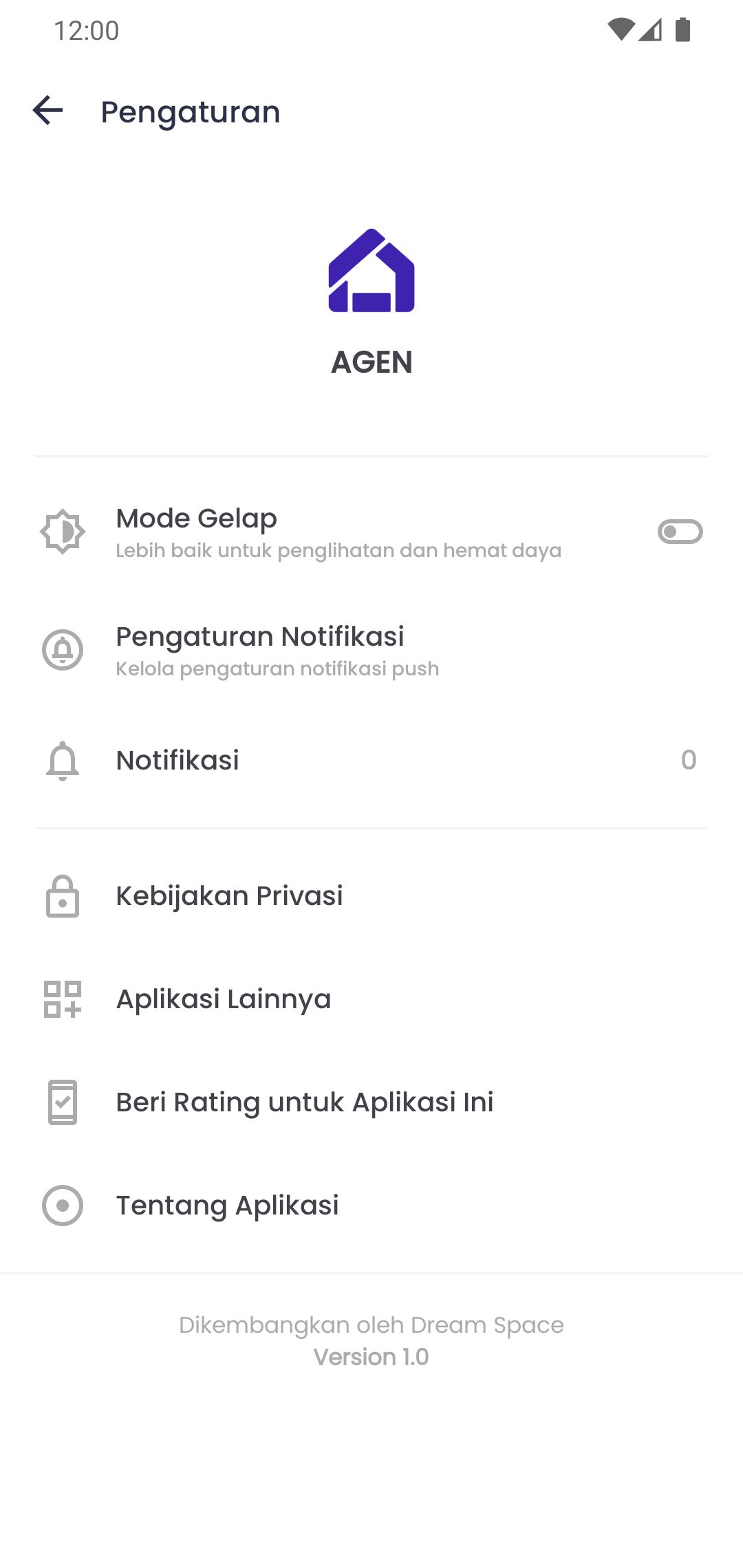View Kebijakan Privasi
This screenshot has height=1568, width=743.
229,895
